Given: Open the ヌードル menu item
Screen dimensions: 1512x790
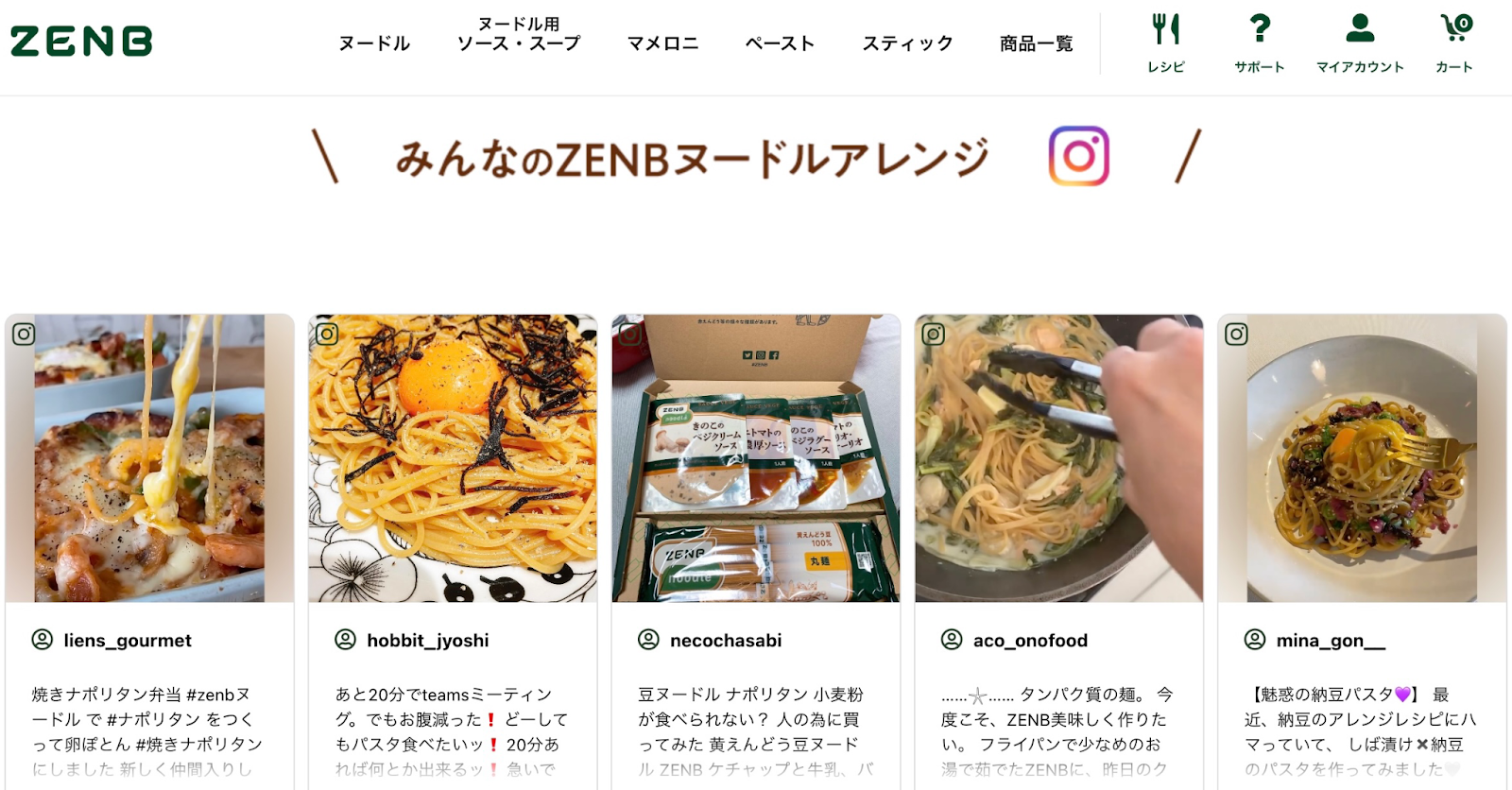Looking at the screenshot, I should pos(374,43).
